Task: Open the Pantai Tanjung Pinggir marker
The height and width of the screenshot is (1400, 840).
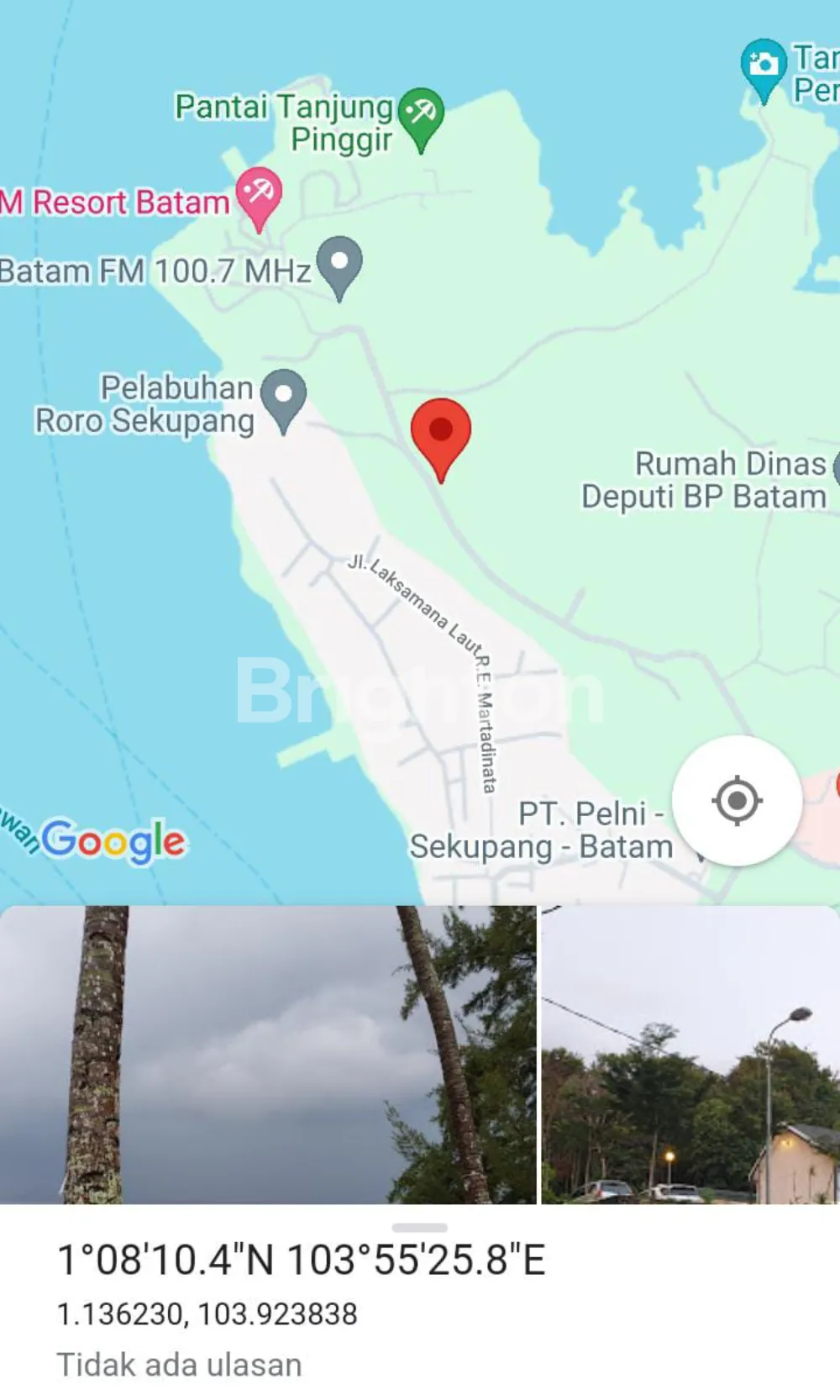Action: 421,114
